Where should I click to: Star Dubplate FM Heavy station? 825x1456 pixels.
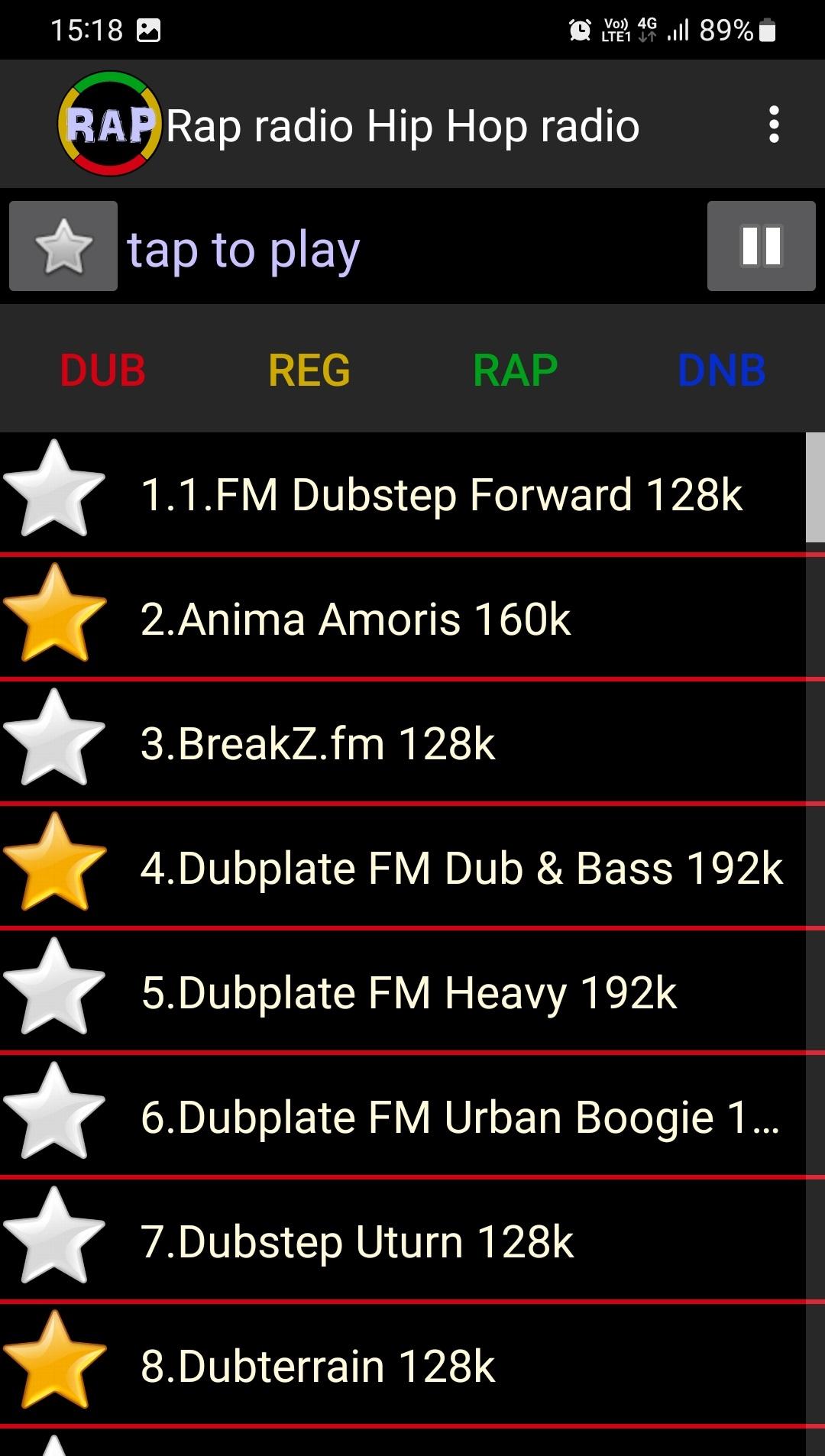(x=54, y=987)
